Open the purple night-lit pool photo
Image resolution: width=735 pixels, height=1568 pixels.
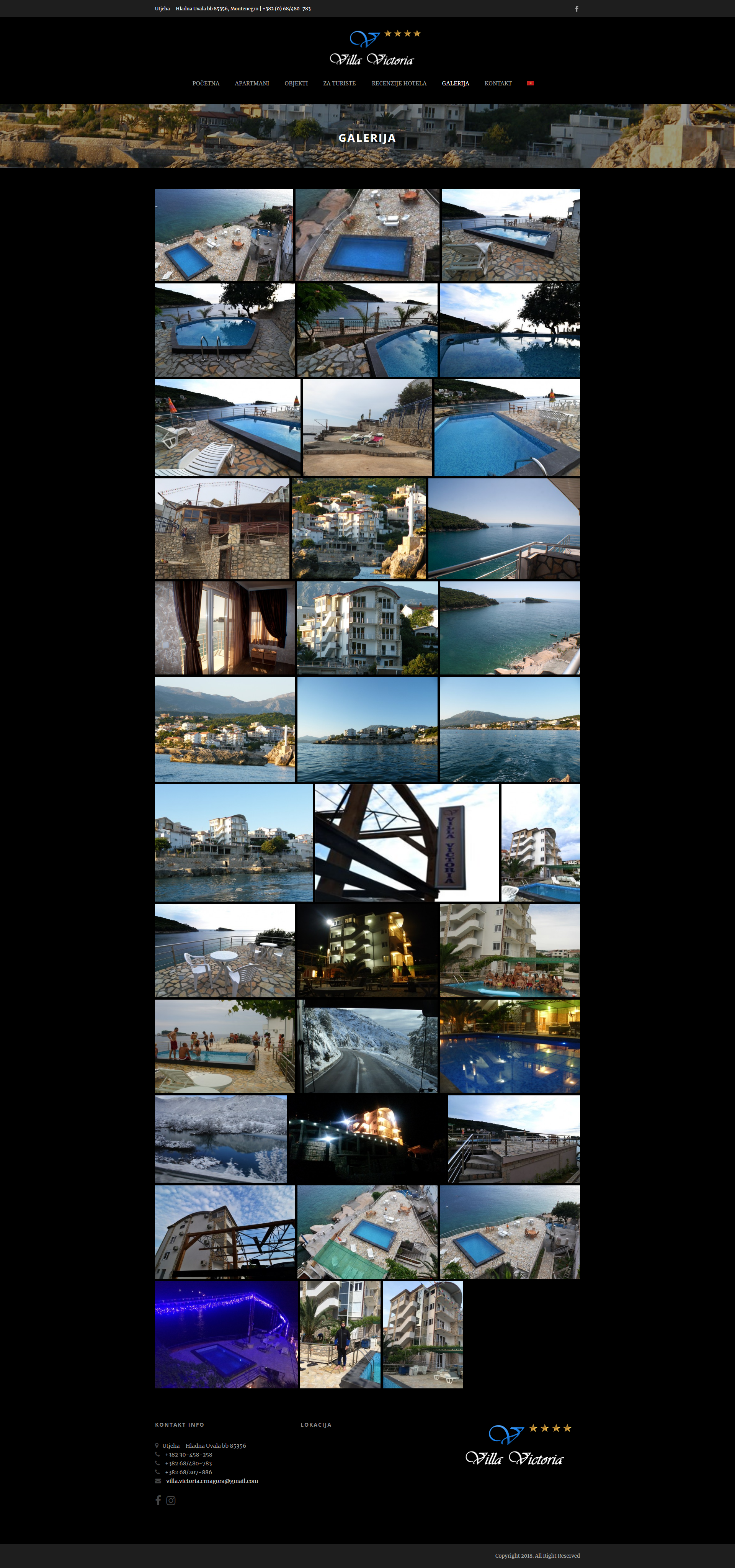coord(226,1334)
